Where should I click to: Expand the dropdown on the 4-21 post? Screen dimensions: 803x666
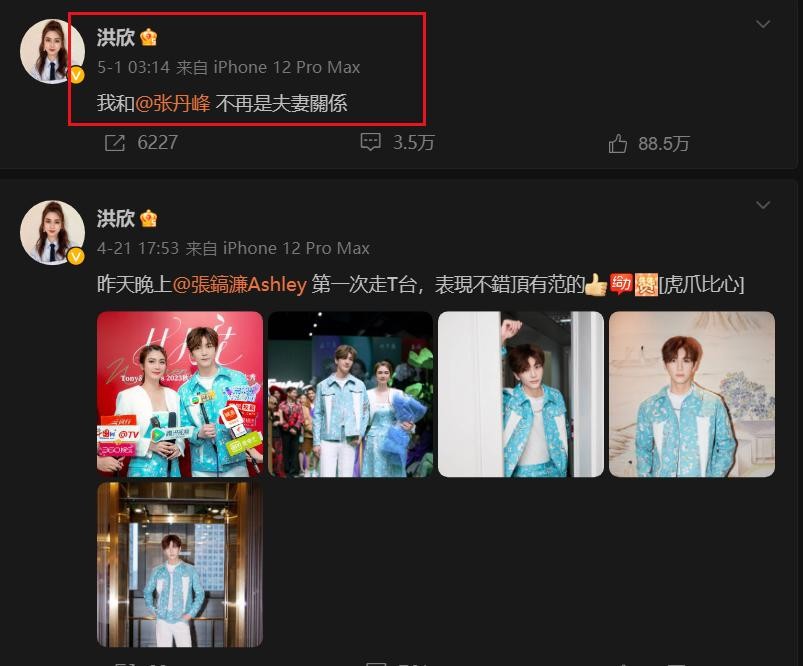coord(763,205)
